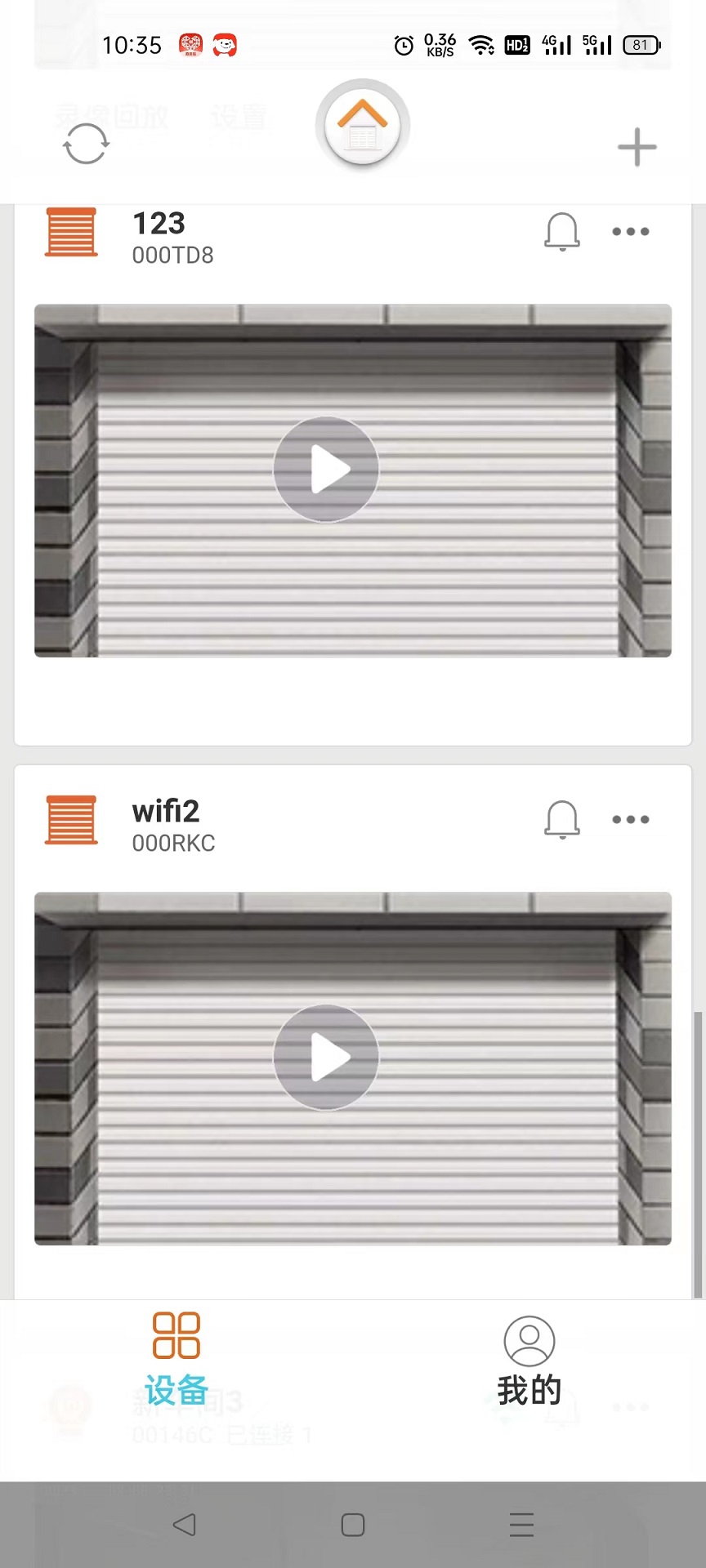Screen dimensions: 706x1568
Task: Tap the notification bell for device 123
Action: [561, 231]
